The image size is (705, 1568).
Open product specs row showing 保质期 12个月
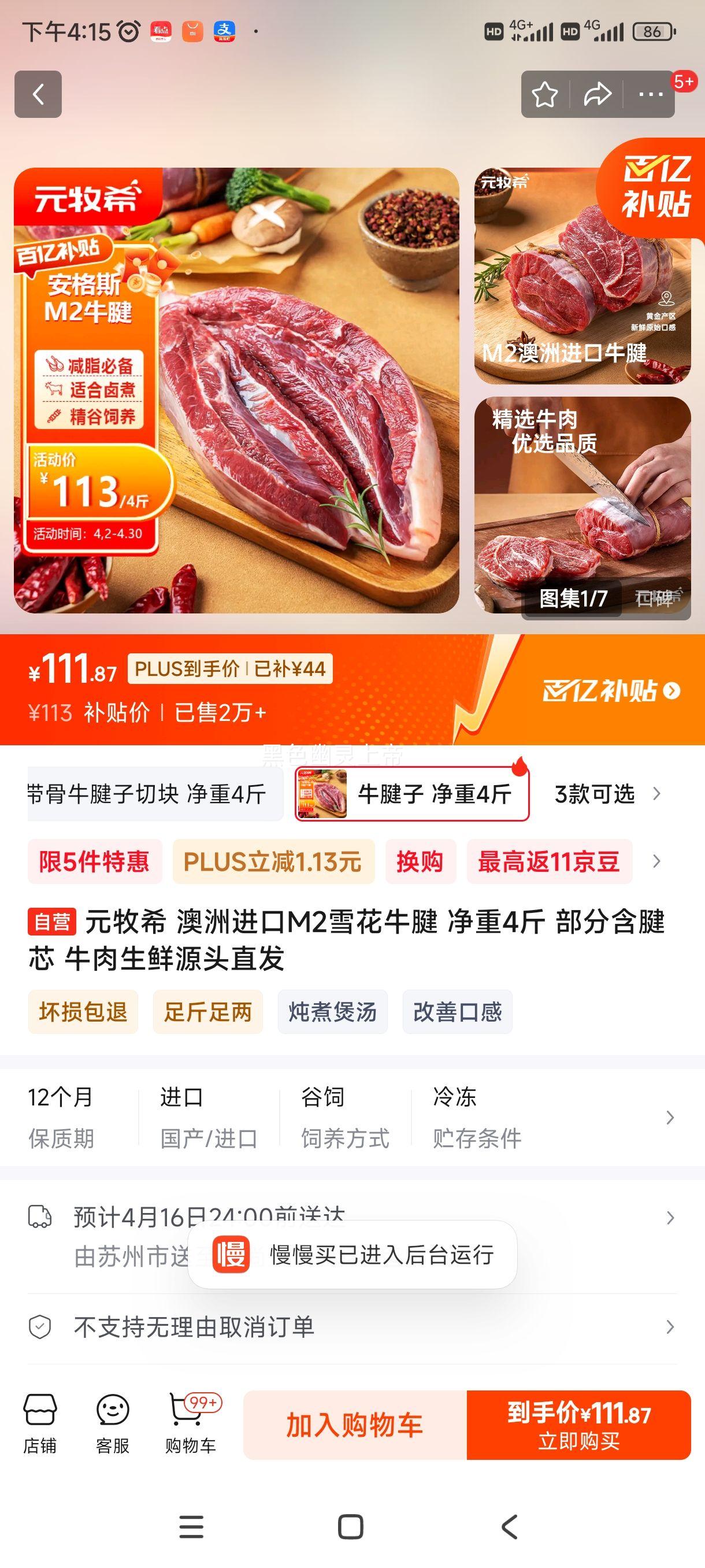point(351,1117)
